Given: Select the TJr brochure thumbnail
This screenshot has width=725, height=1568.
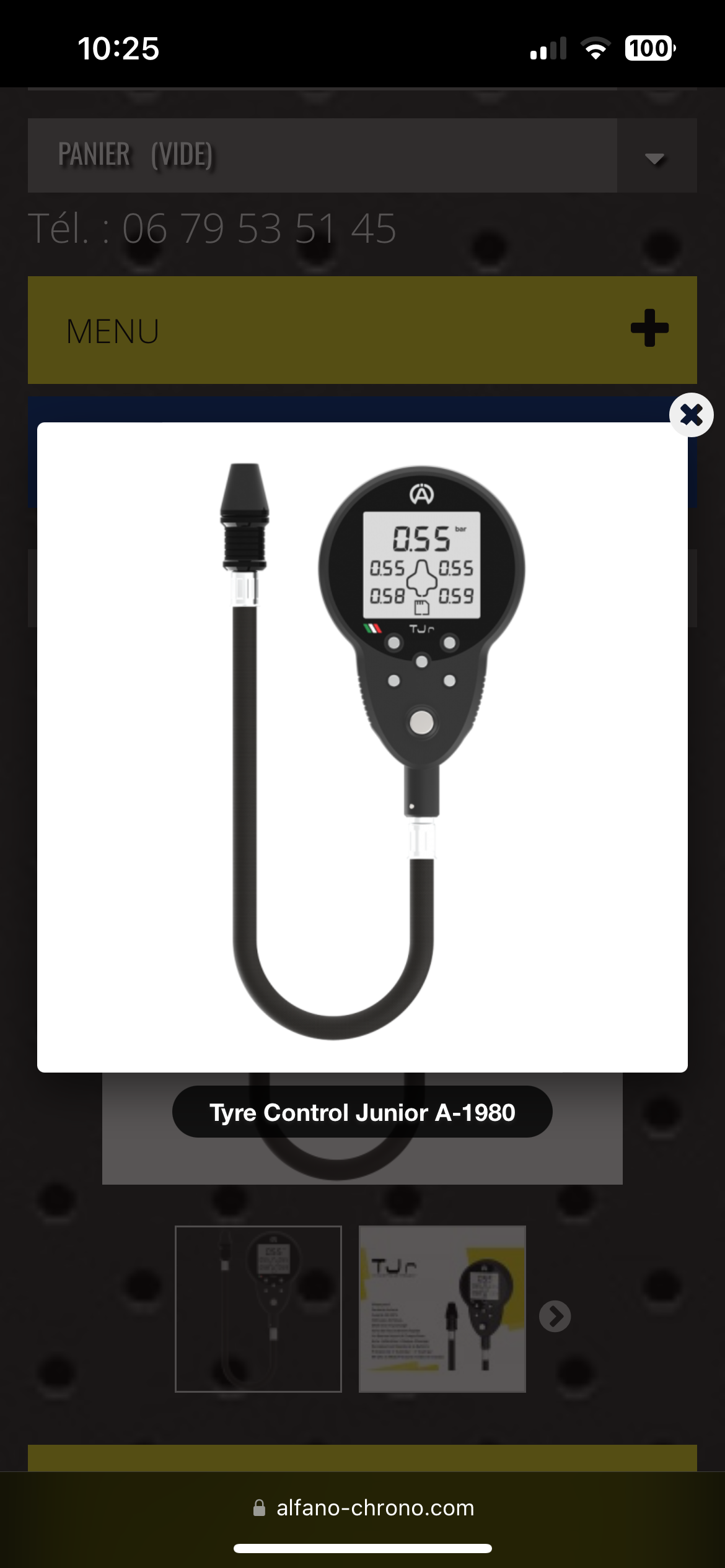Looking at the screenshot, I should 442,1309.
